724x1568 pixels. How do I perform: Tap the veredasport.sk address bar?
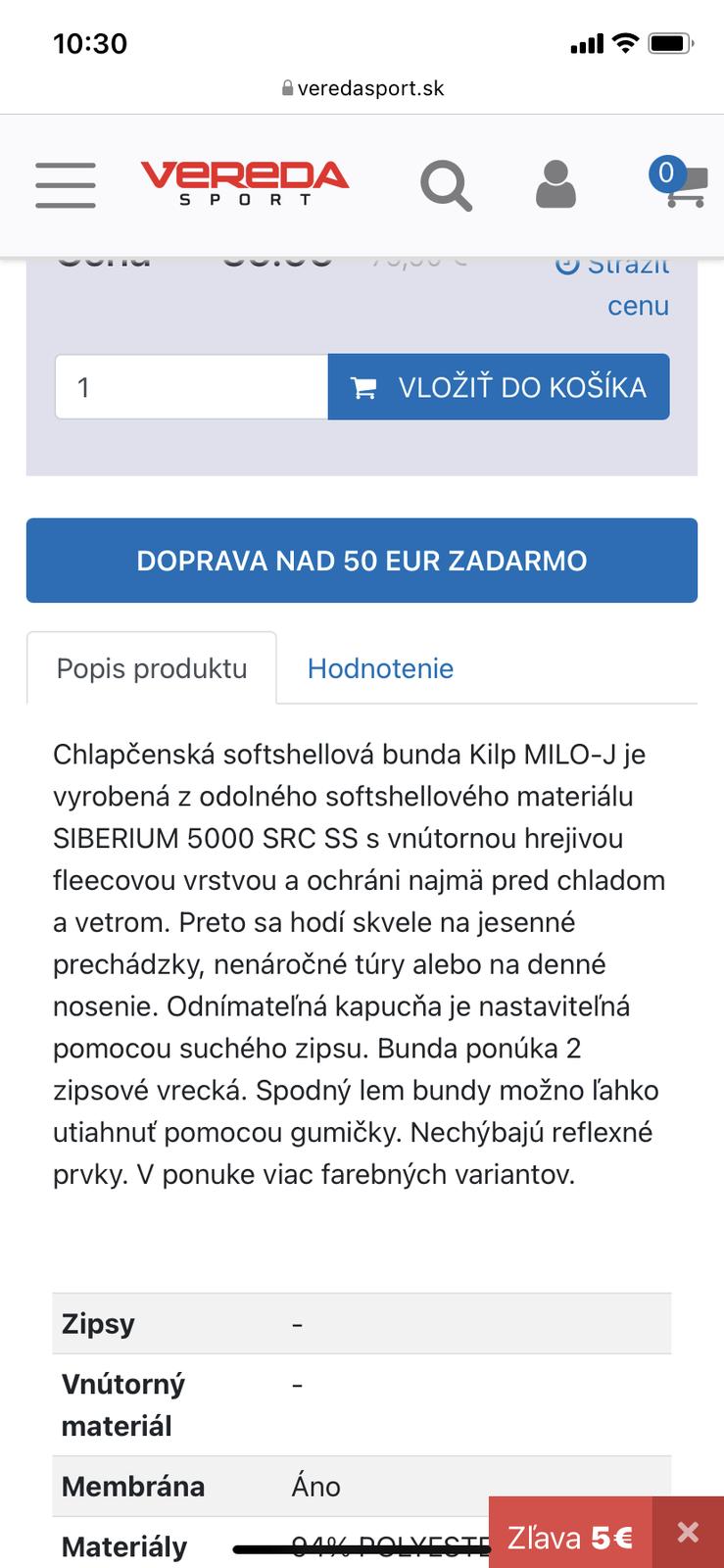362,88
